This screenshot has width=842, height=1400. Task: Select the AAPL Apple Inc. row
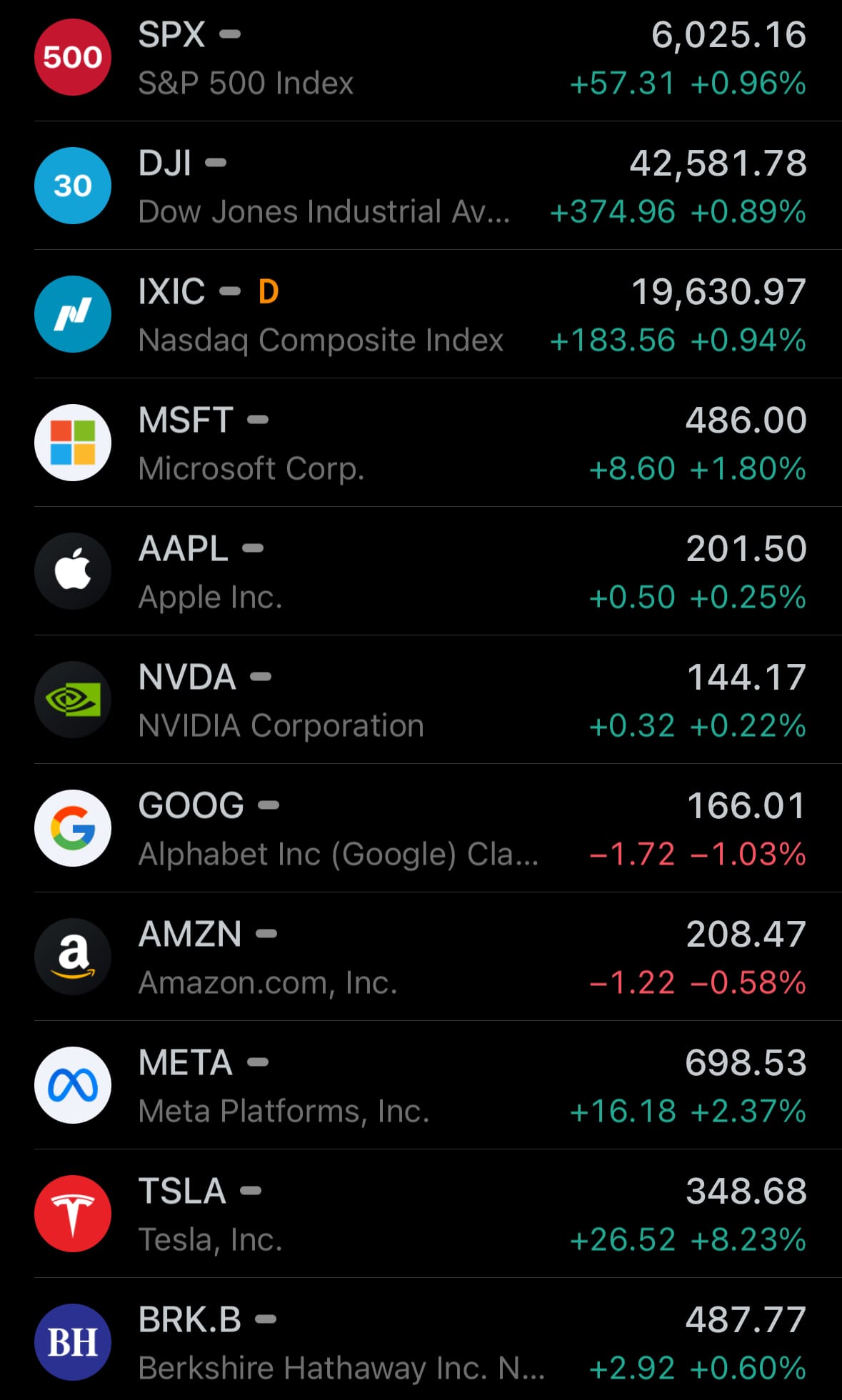pos(421,571)
